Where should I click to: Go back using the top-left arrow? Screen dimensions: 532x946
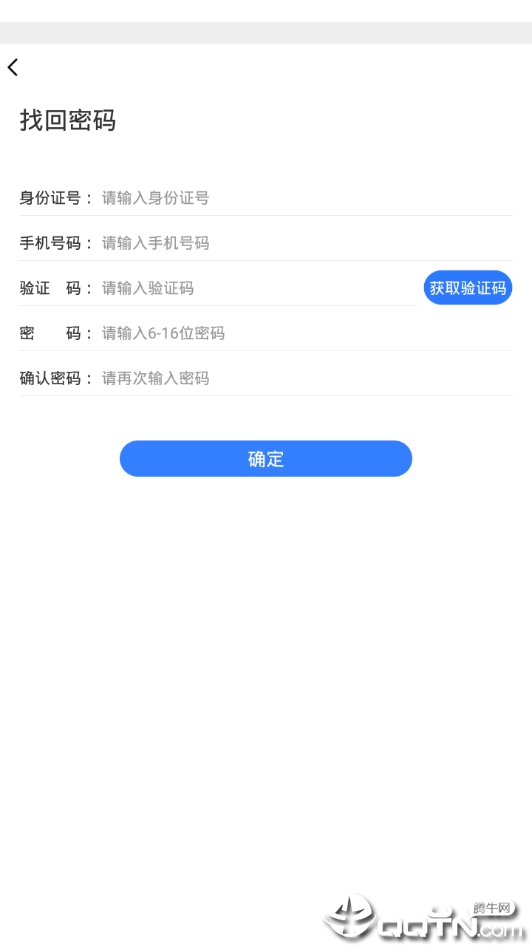pos(13,67)
